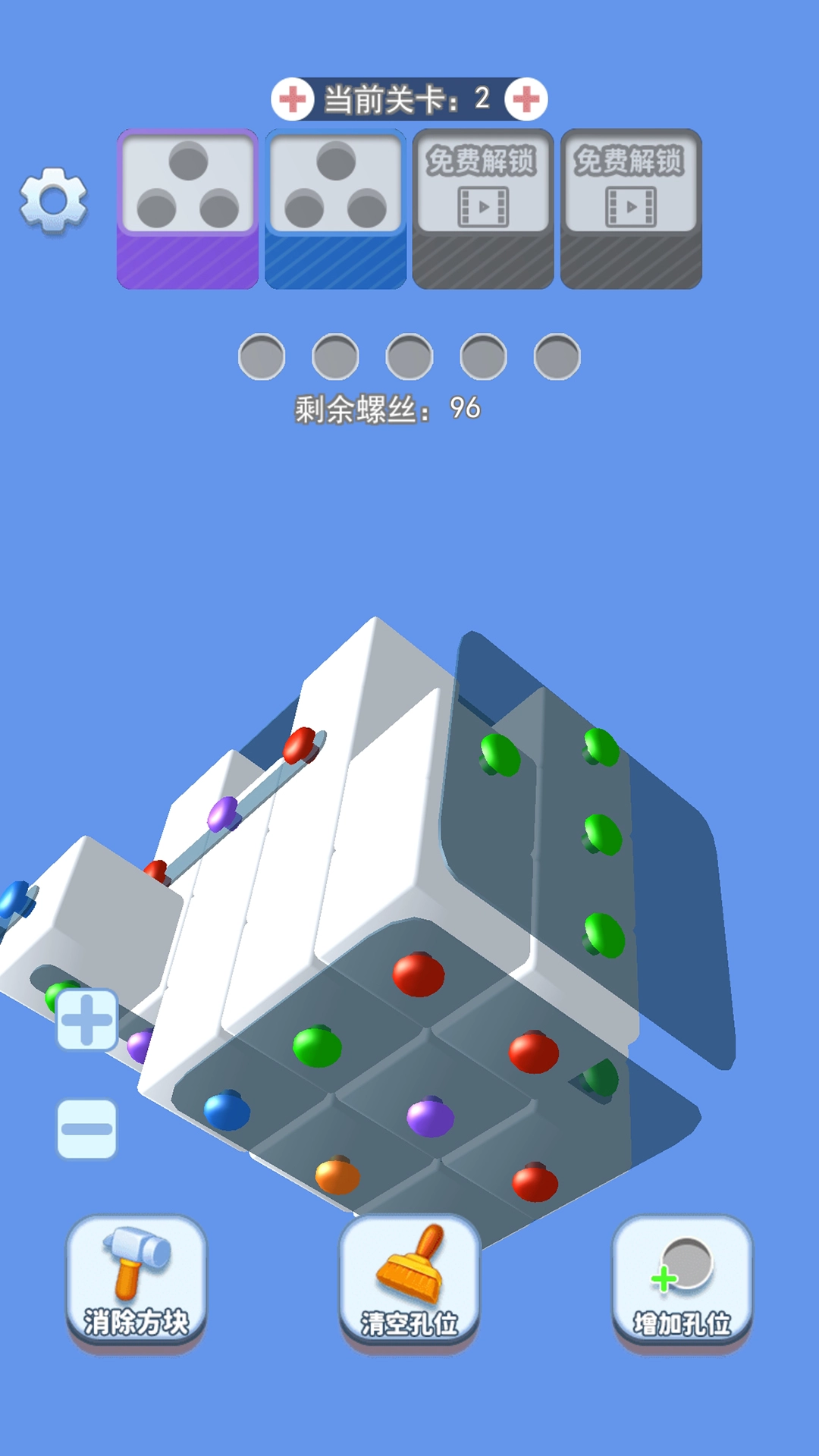Remove the orange screw from the cube
Image resolution: width=819 pixels, height=1456 pixels.
[x=337, y=1176]
